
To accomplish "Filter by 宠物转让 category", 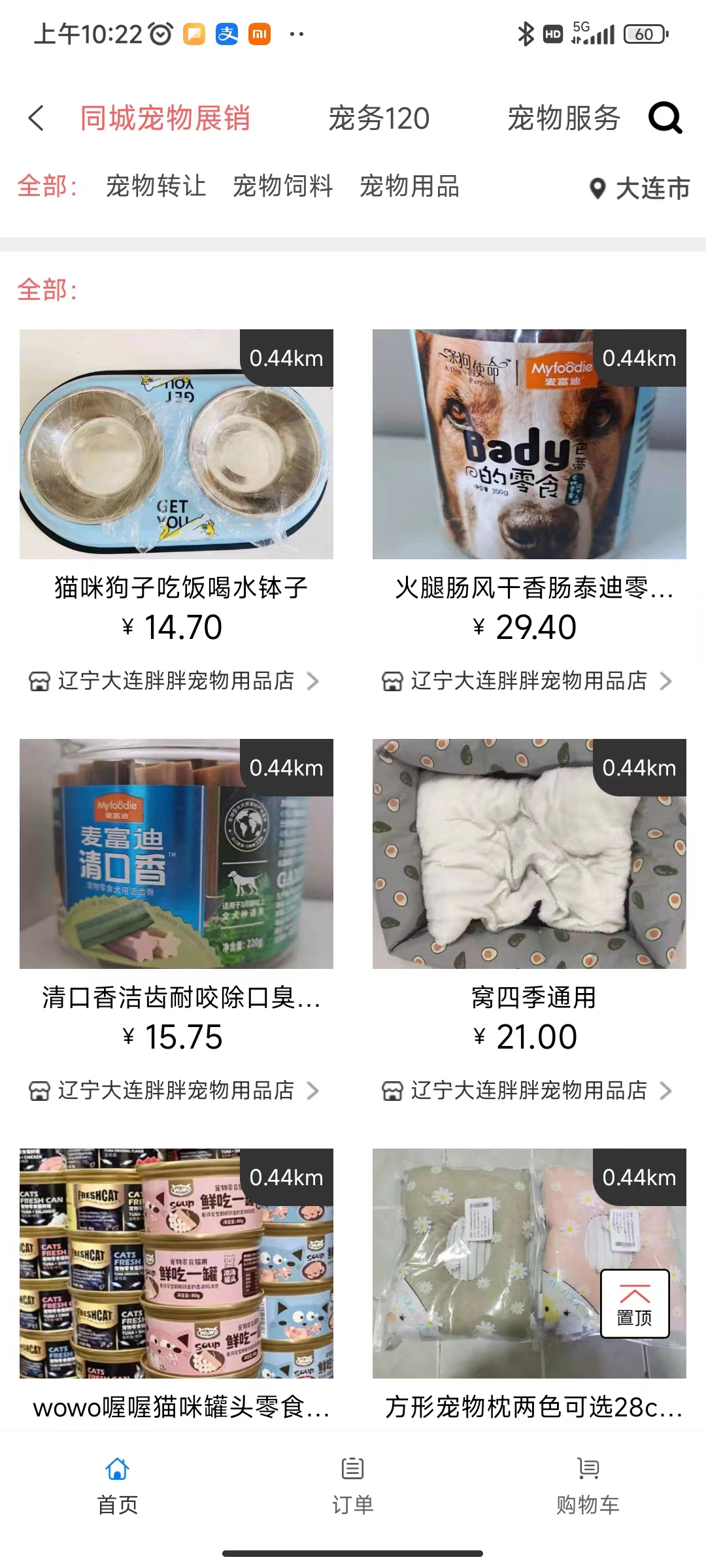I will click(x=156, y=186).
